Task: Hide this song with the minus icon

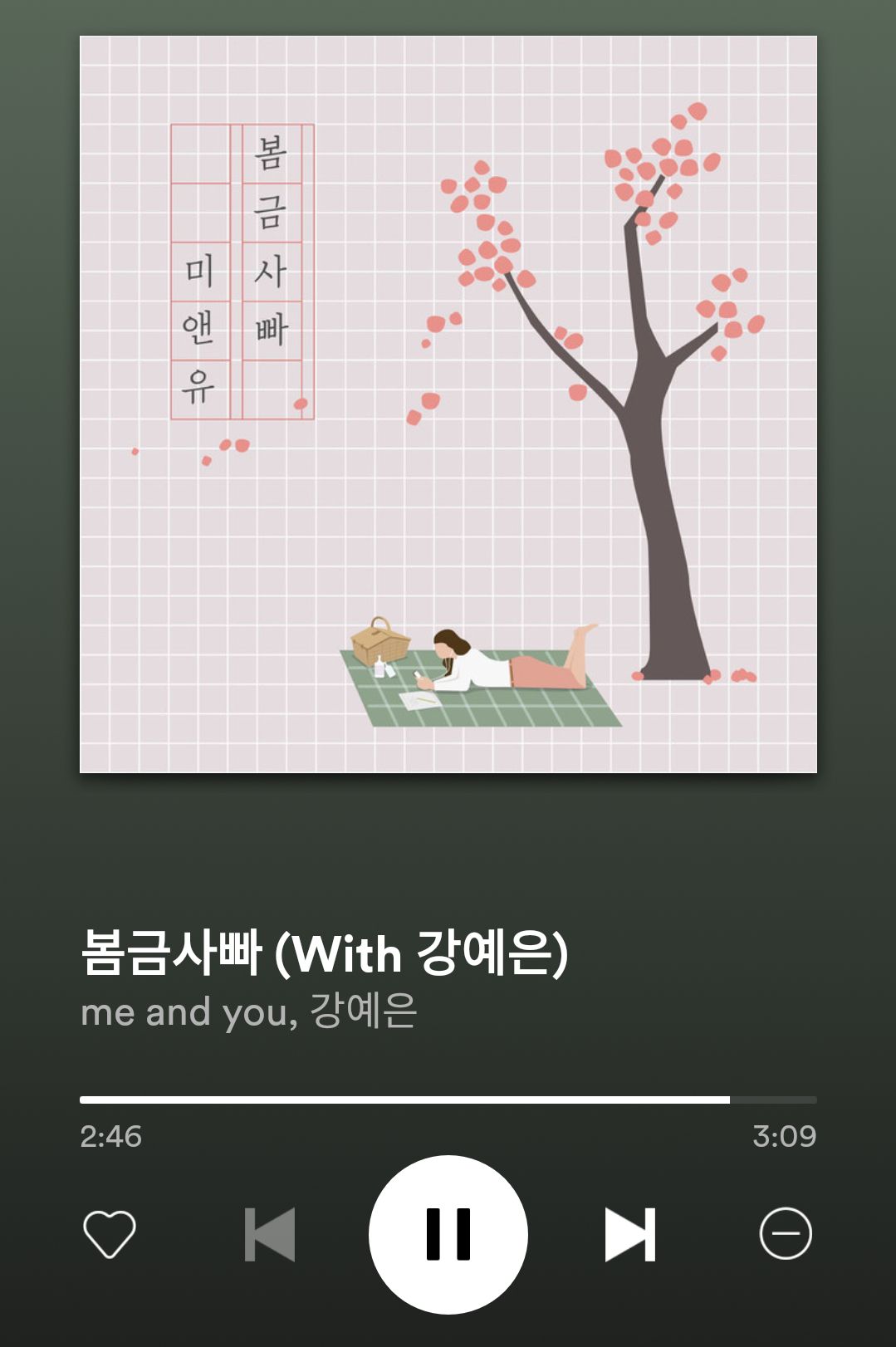Action: 786,1234
